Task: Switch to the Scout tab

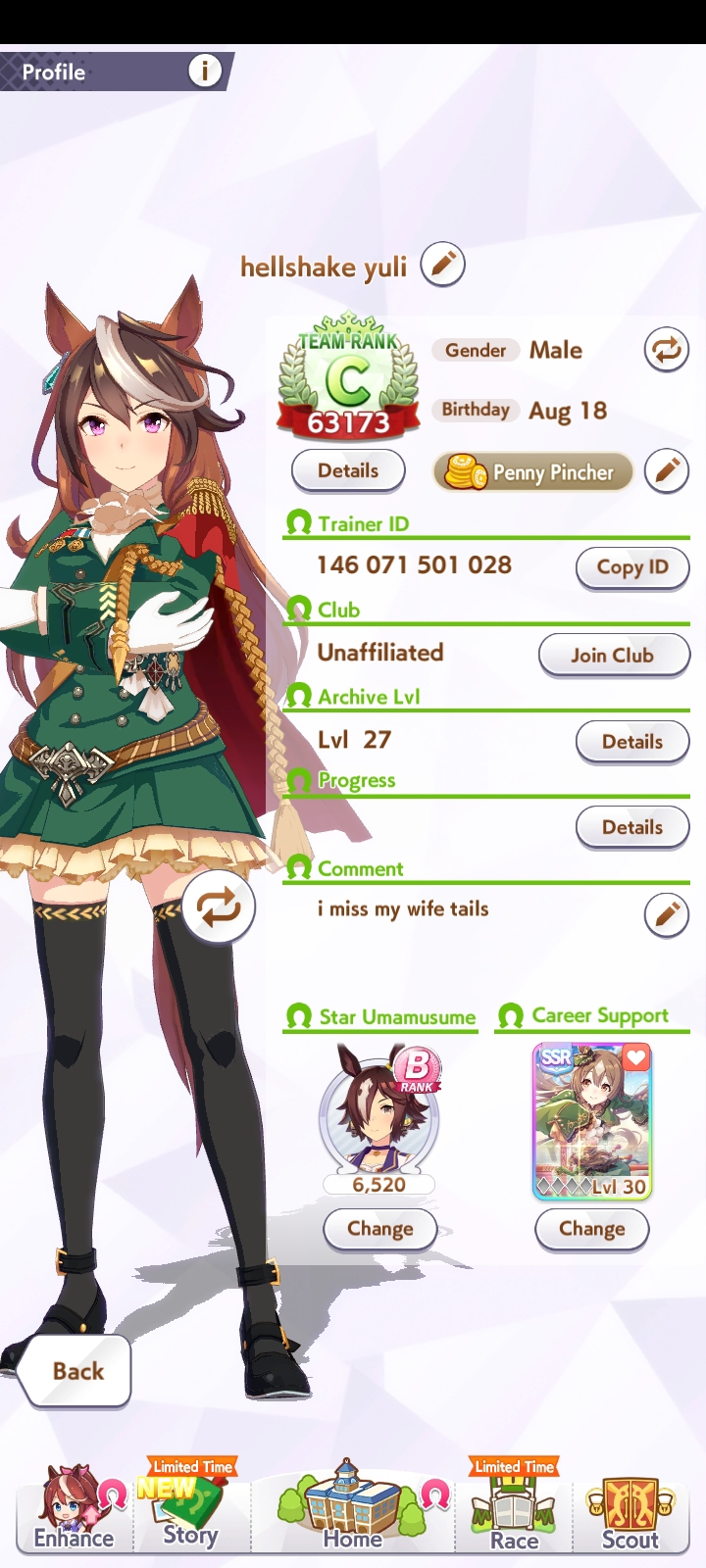Action: point(630,1510)
